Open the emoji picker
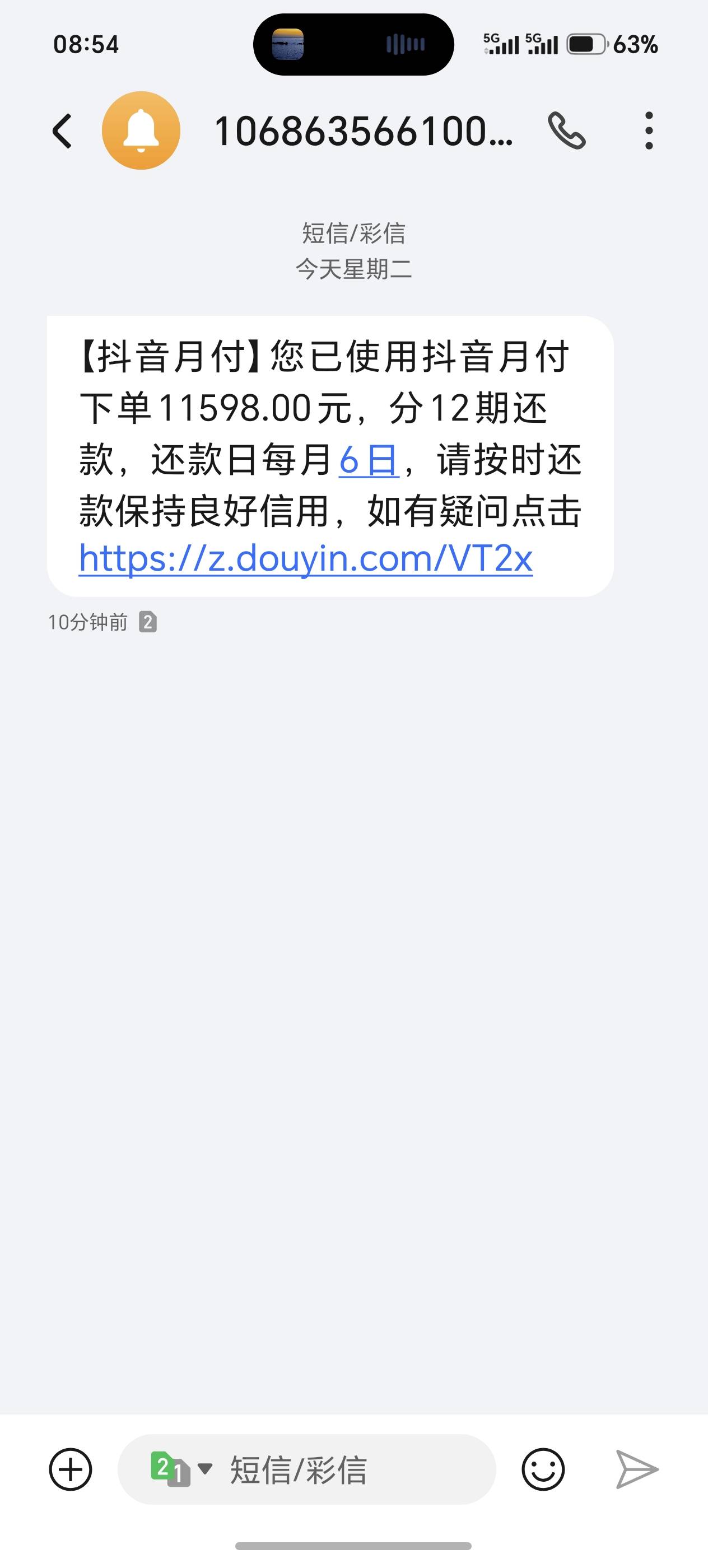 pos(543,1469)
